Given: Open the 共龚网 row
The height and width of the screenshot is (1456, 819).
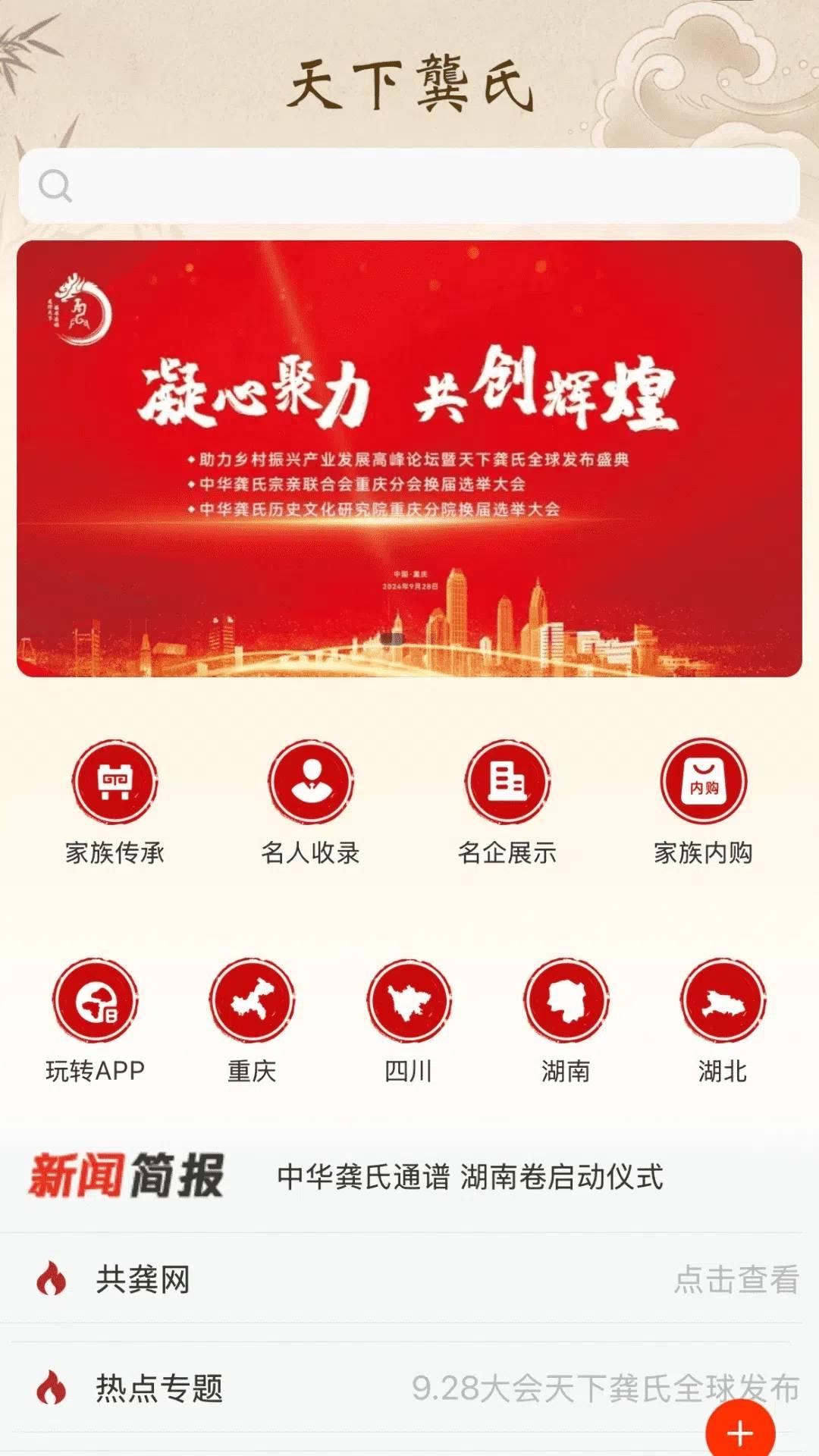Looking at the screenshot, I should click(x=409, y=1279).
